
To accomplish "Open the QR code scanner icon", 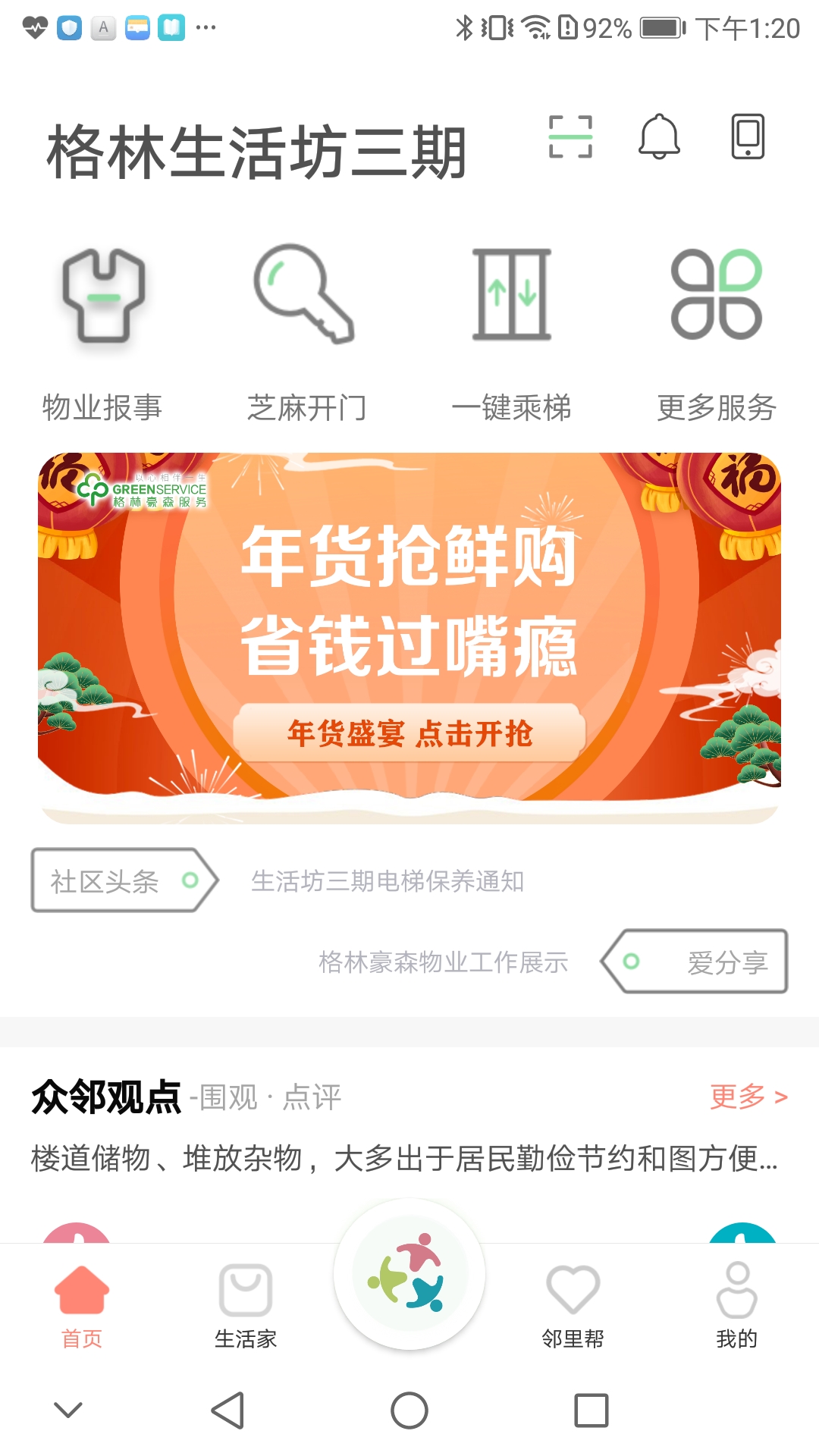I will [570, 137].
